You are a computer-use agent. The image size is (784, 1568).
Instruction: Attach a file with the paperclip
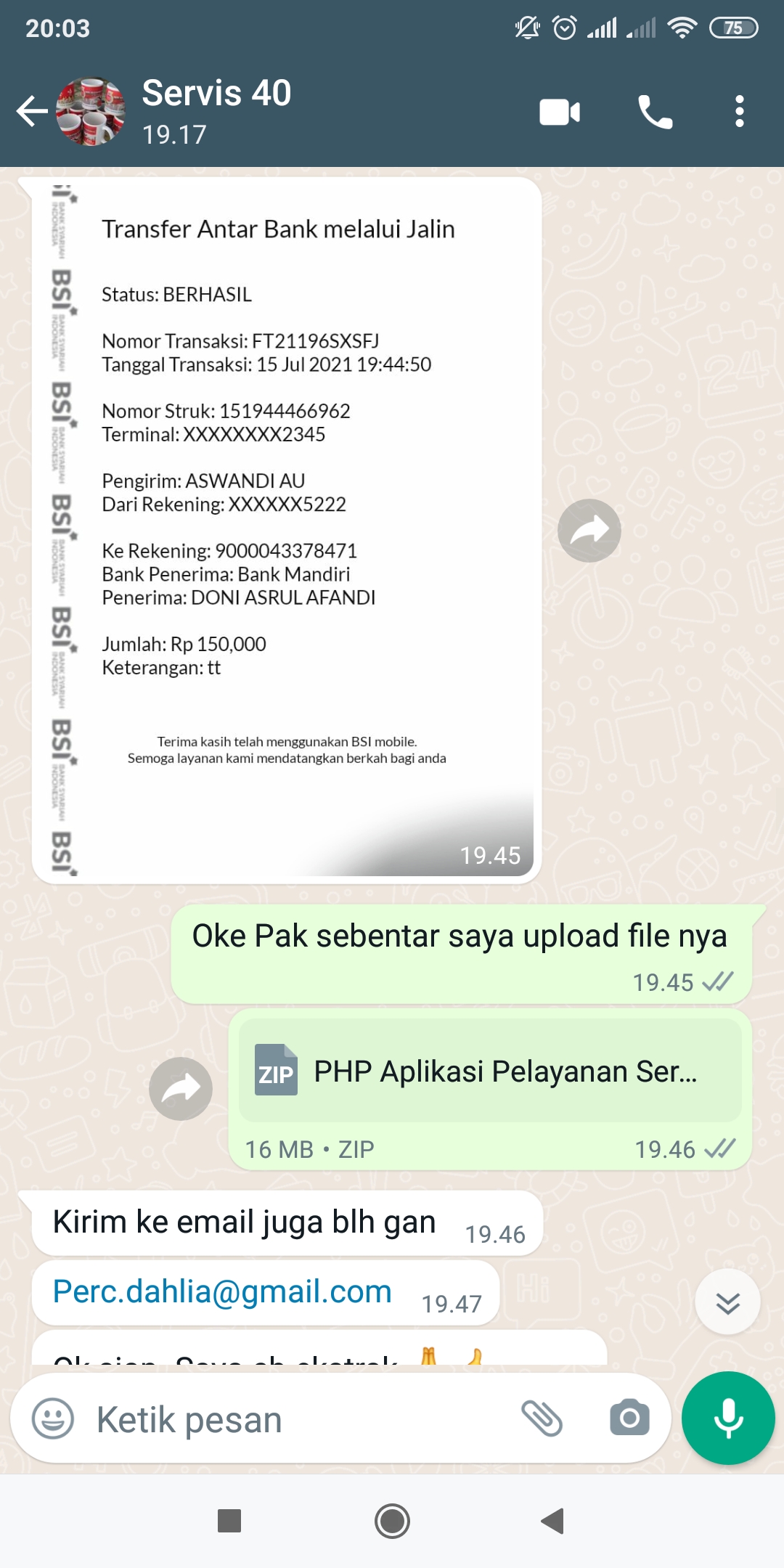(x=542, y=1418)
